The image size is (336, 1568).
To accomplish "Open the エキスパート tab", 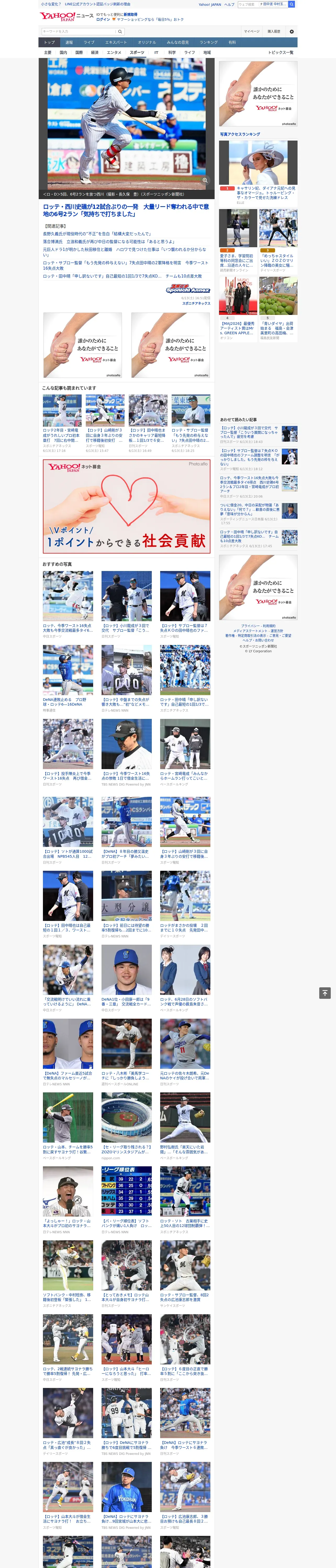I will coord(116,43).
